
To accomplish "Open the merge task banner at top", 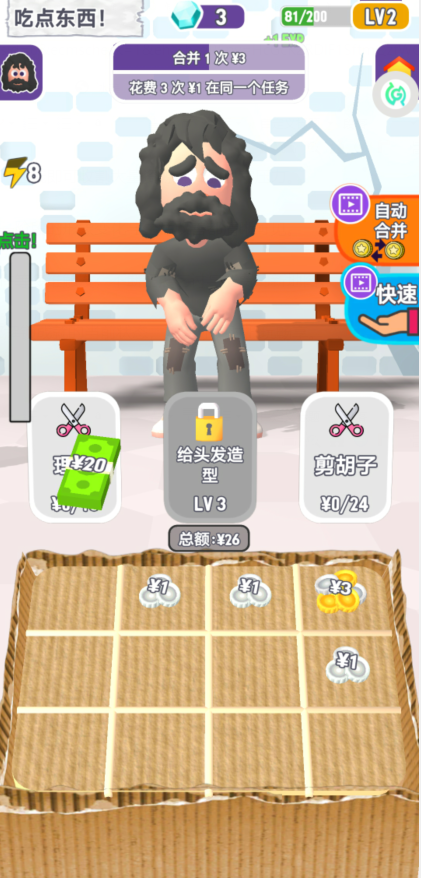I will [x=209, y=72].
